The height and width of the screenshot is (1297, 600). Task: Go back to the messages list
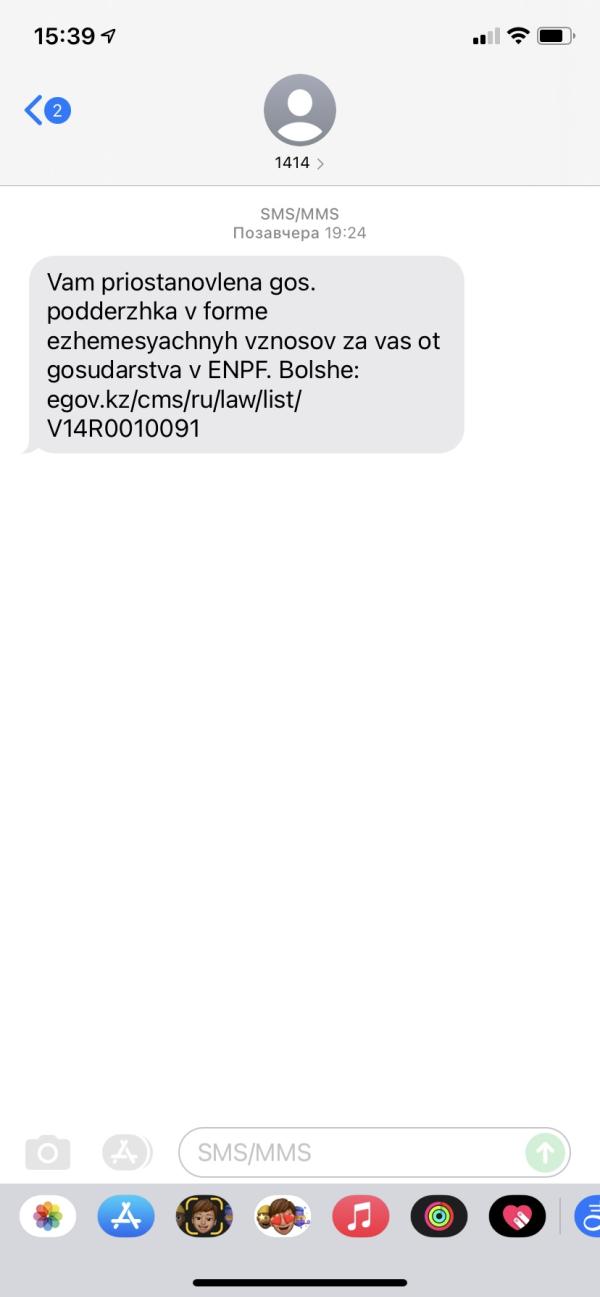pyautogui.click(x=45, y=110)
